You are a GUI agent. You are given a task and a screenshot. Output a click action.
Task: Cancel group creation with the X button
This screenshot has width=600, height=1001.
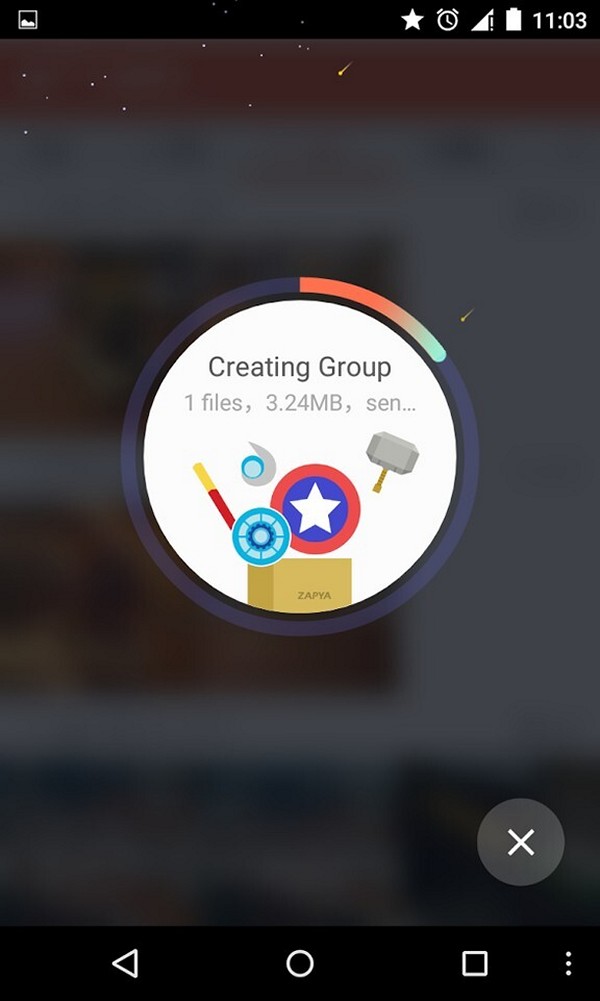pyautogui.click(x=520, y=842)
